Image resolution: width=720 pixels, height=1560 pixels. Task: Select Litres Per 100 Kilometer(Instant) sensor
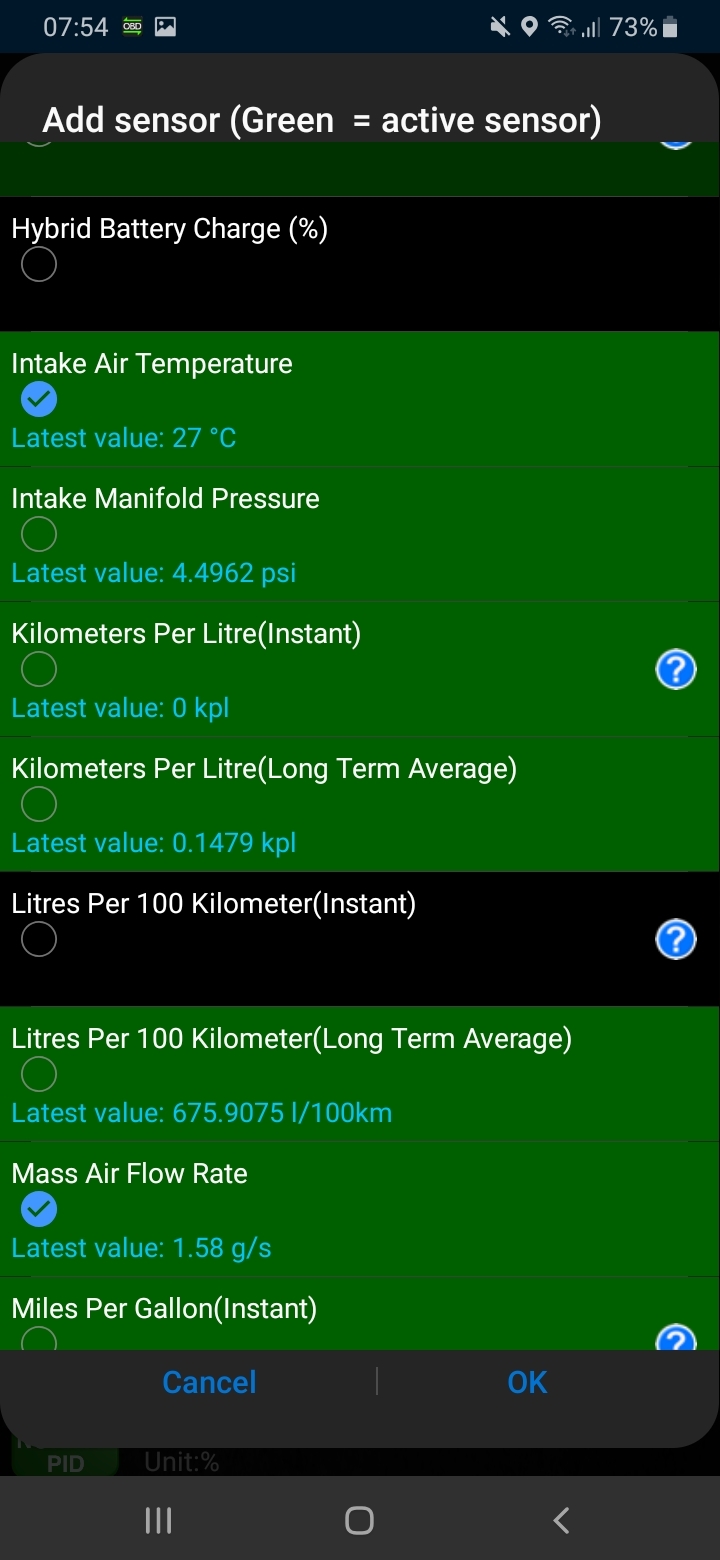39,940
